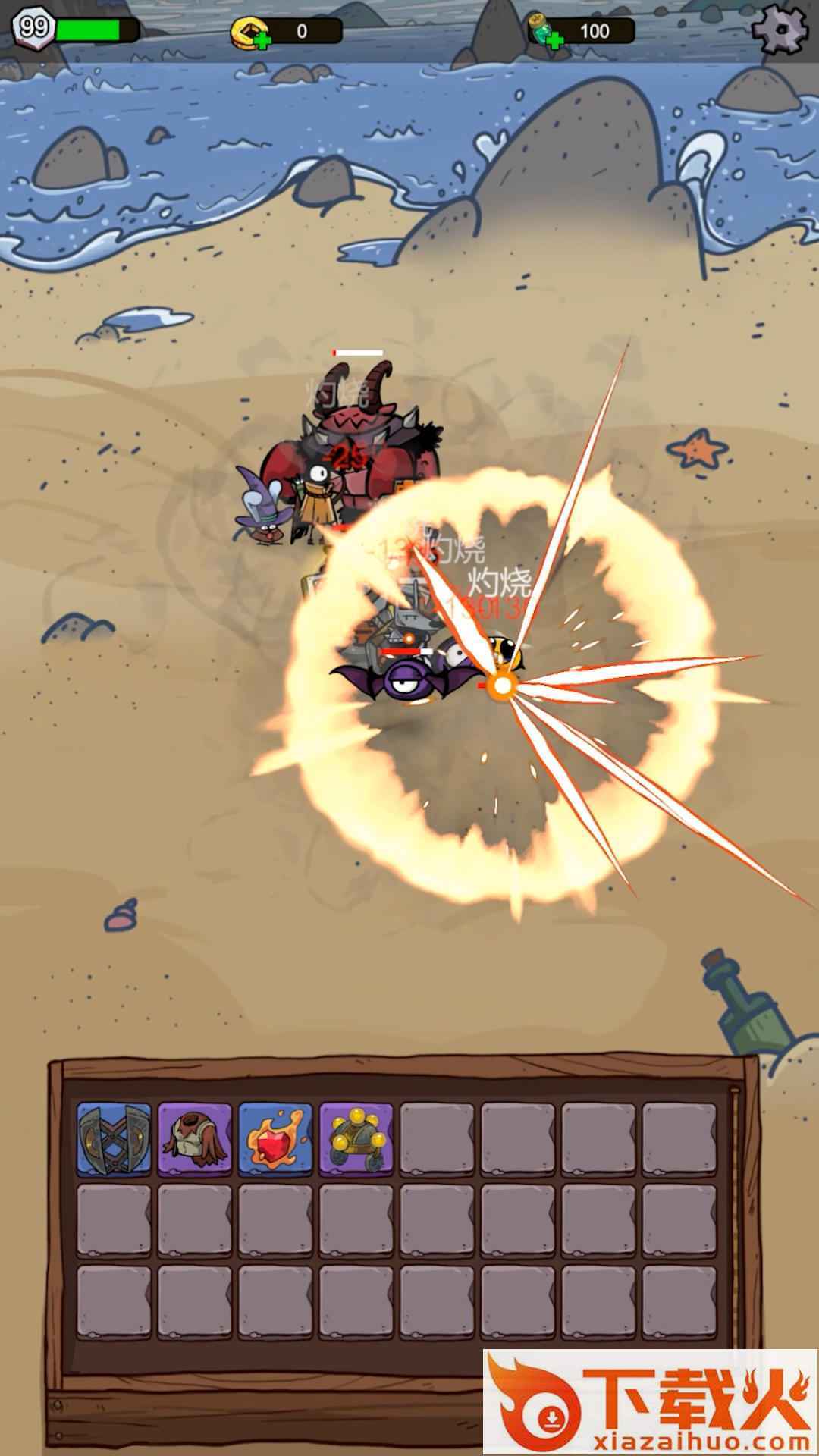
Task: Select the red heart gem item
Action: (275, 1139)
